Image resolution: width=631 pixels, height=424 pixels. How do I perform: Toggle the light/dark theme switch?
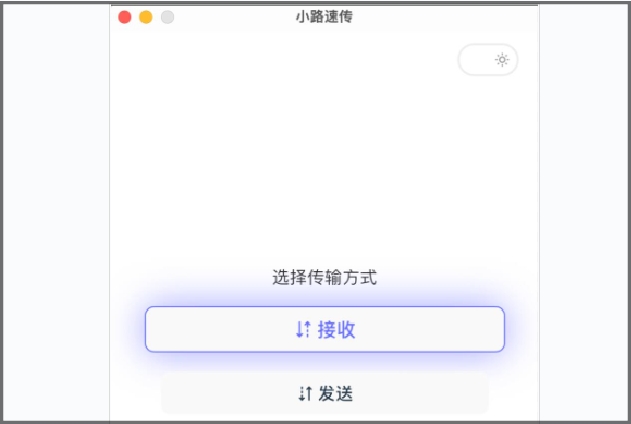[488, 60]
